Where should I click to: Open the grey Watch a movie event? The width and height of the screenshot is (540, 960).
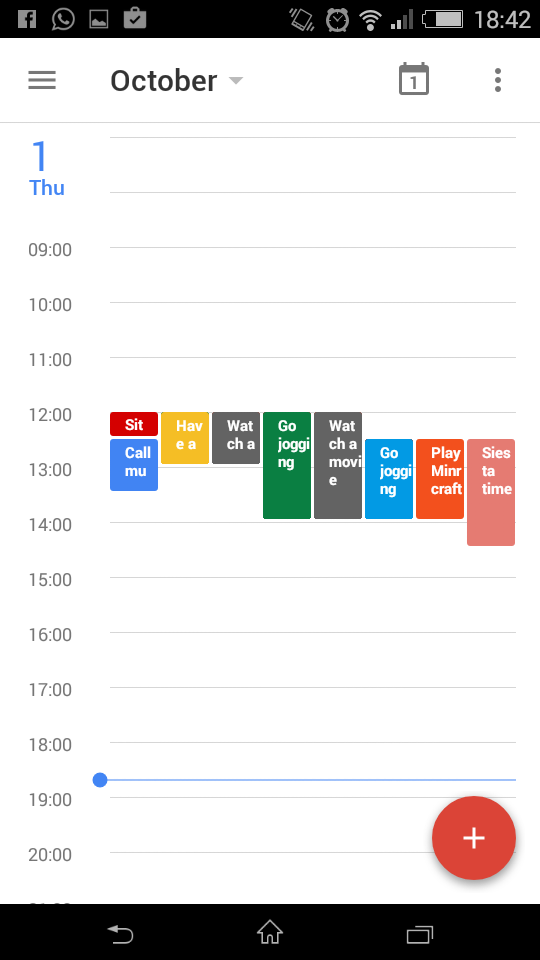(x=338, y=465)
